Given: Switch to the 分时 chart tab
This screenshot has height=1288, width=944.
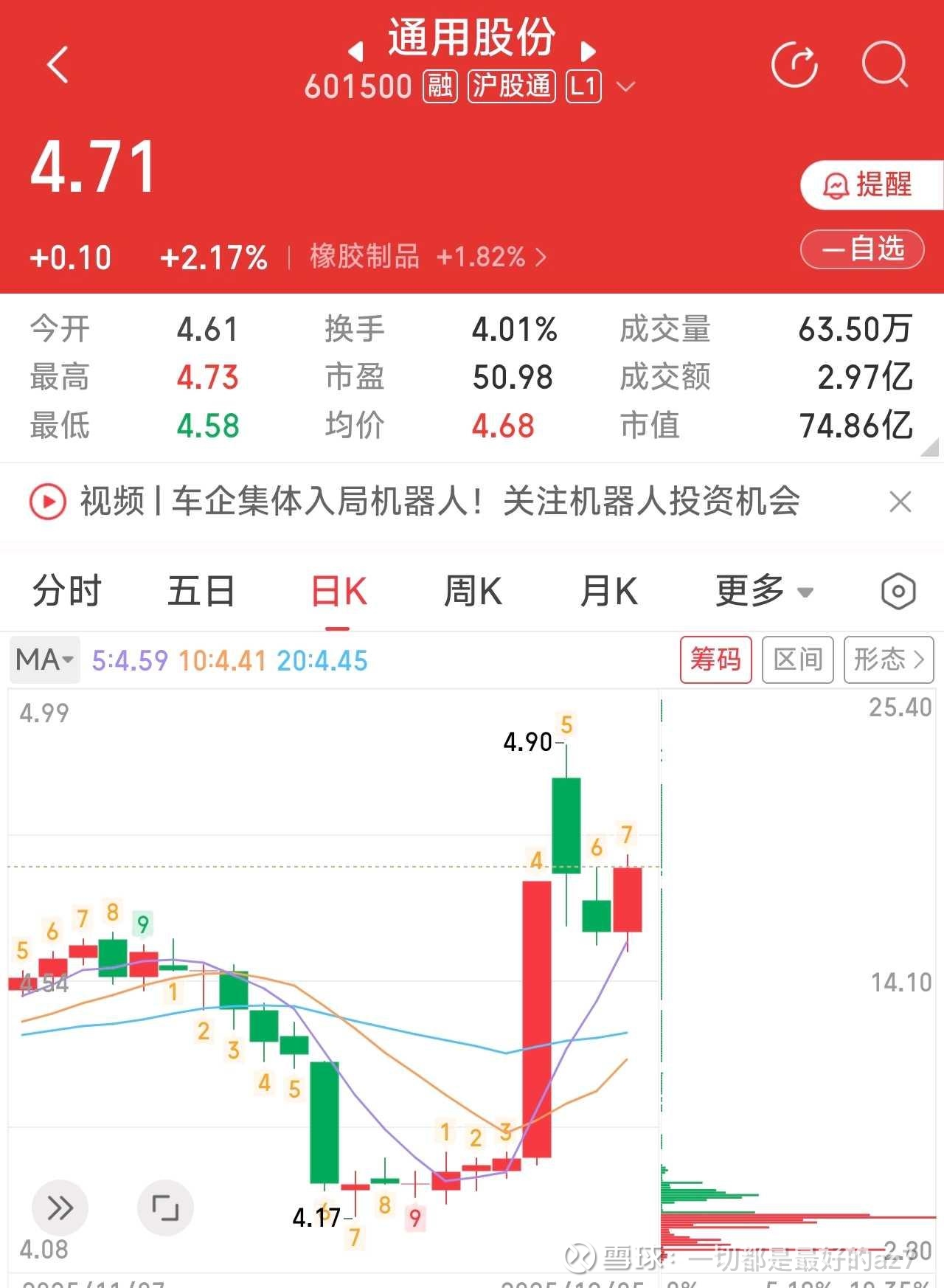Looking at the screenshot, I should click(x=66, y=591).
